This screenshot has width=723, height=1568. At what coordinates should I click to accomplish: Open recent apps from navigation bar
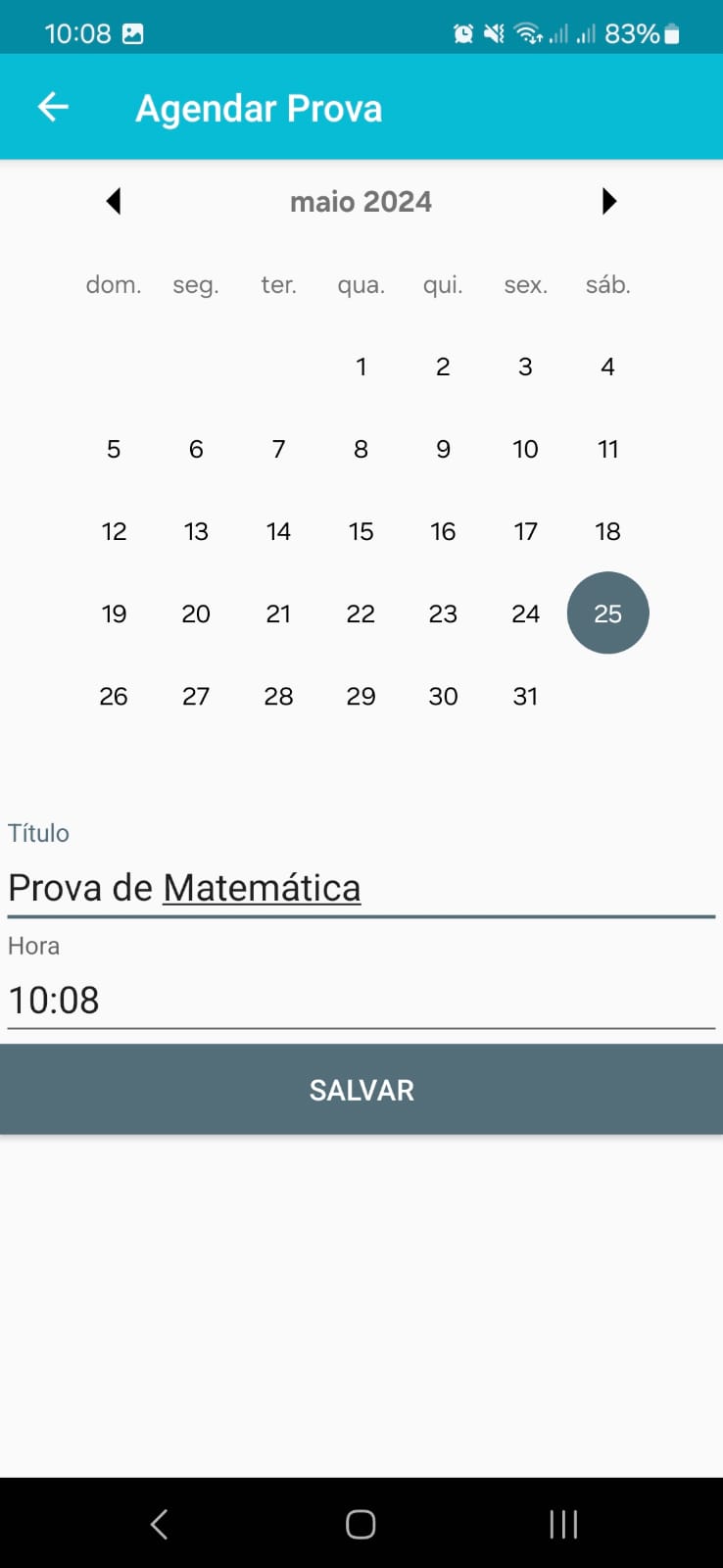point(563,1524)
